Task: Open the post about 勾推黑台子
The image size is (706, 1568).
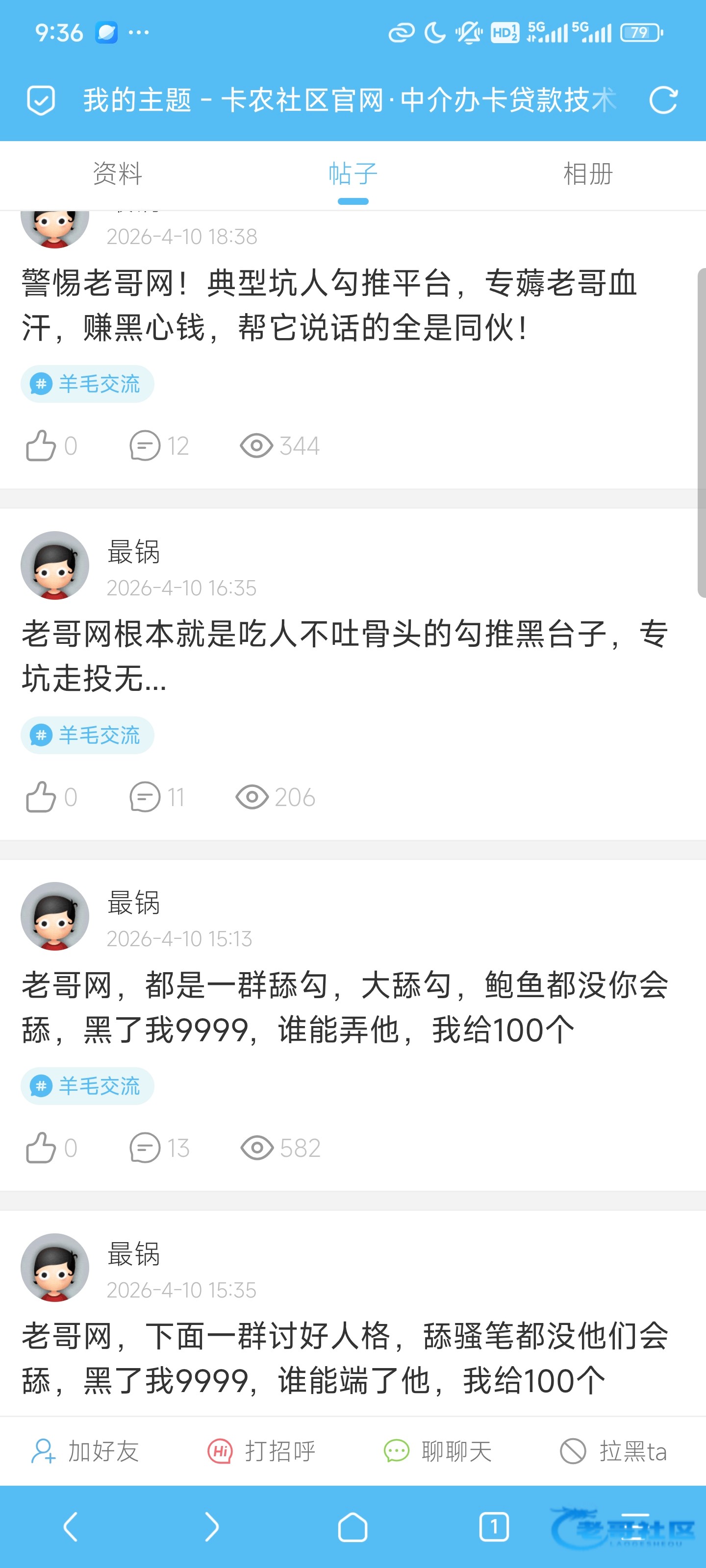Action: click(341, 656)
